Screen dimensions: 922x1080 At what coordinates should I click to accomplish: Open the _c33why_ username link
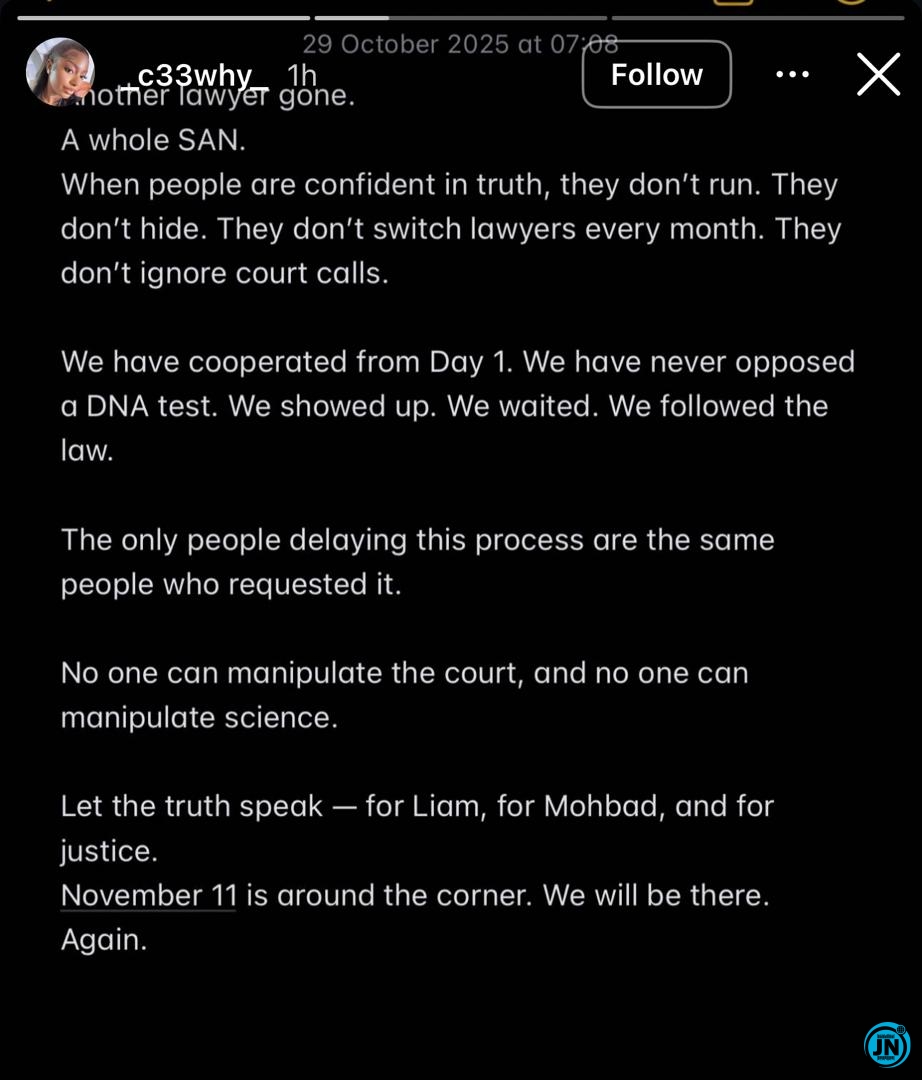pyautogui.click(x=196, y=75)
